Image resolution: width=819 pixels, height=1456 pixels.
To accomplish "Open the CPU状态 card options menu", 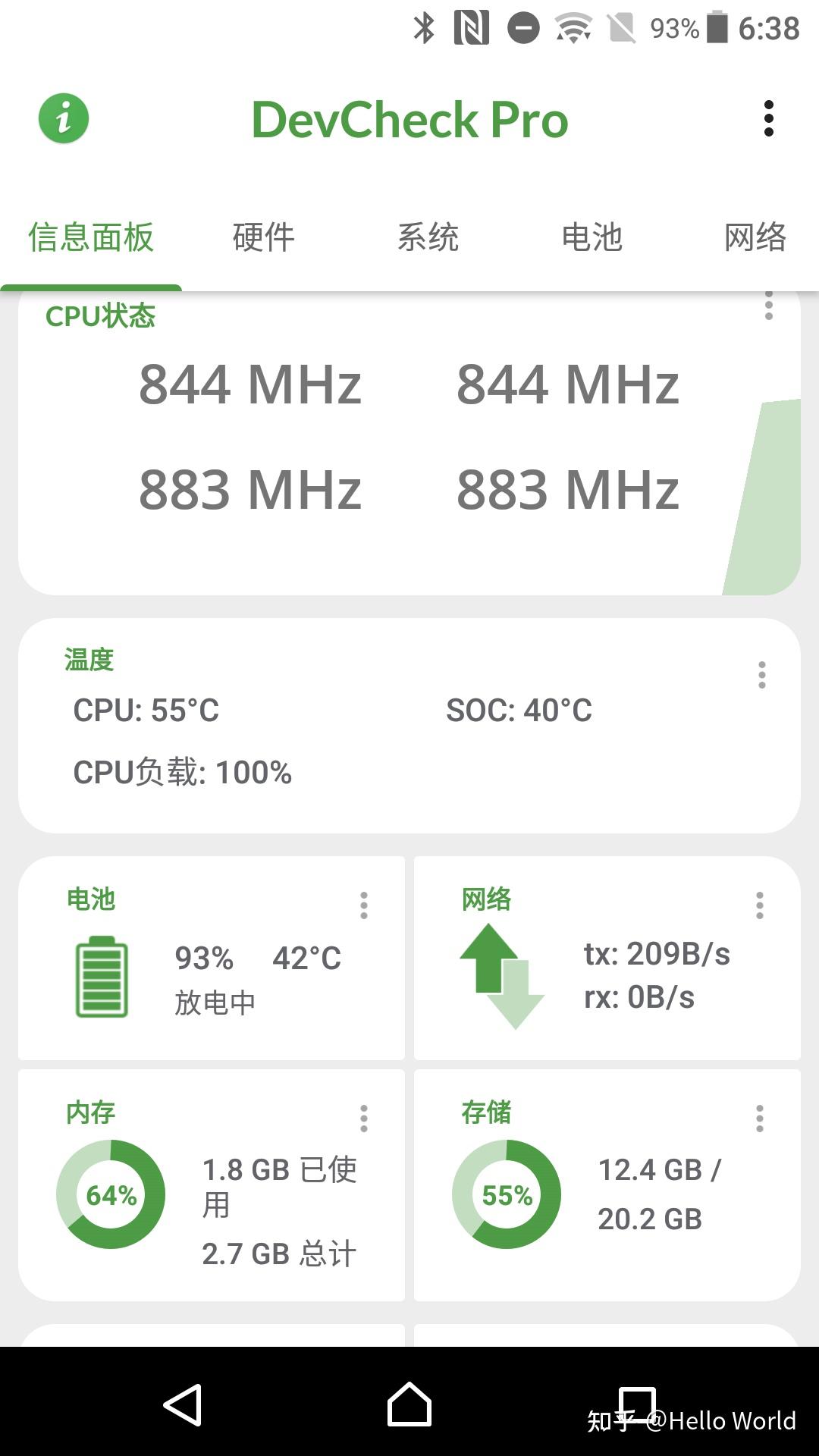I will (x=768, y=306).
